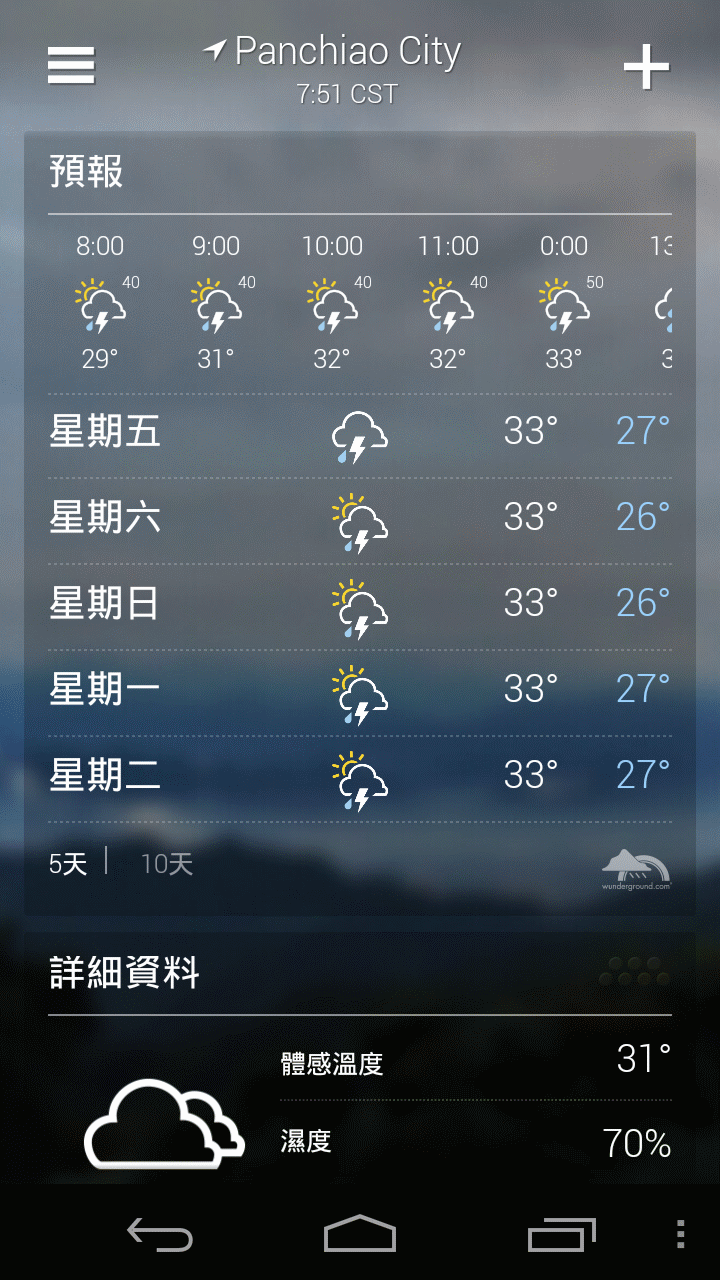Switch to the 5天 forecast view
This screenshot has height=1280, width=720.
(68, 864)
